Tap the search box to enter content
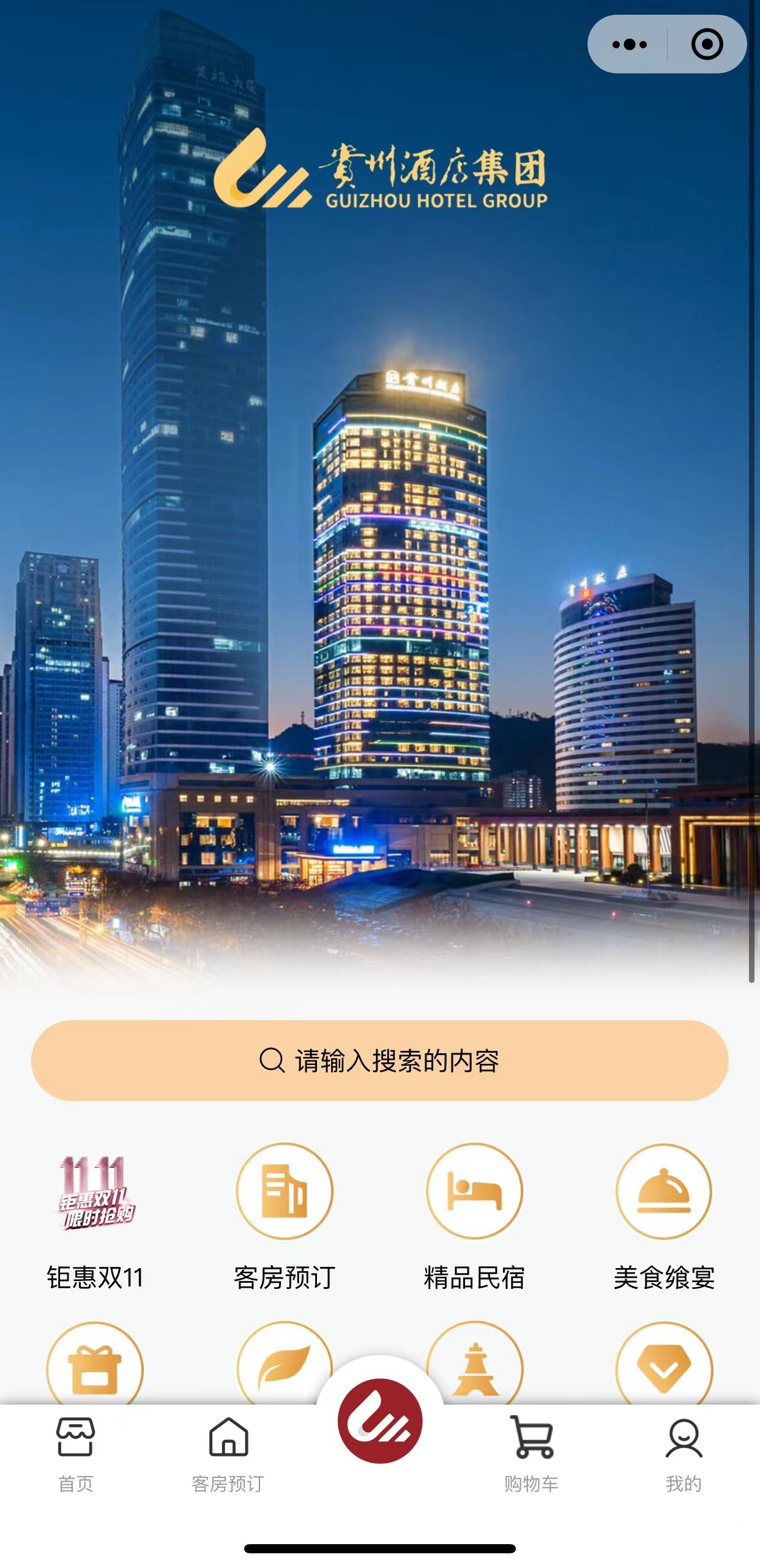The width and height of the screenshot is (760, 1568). pos(379,1061)
